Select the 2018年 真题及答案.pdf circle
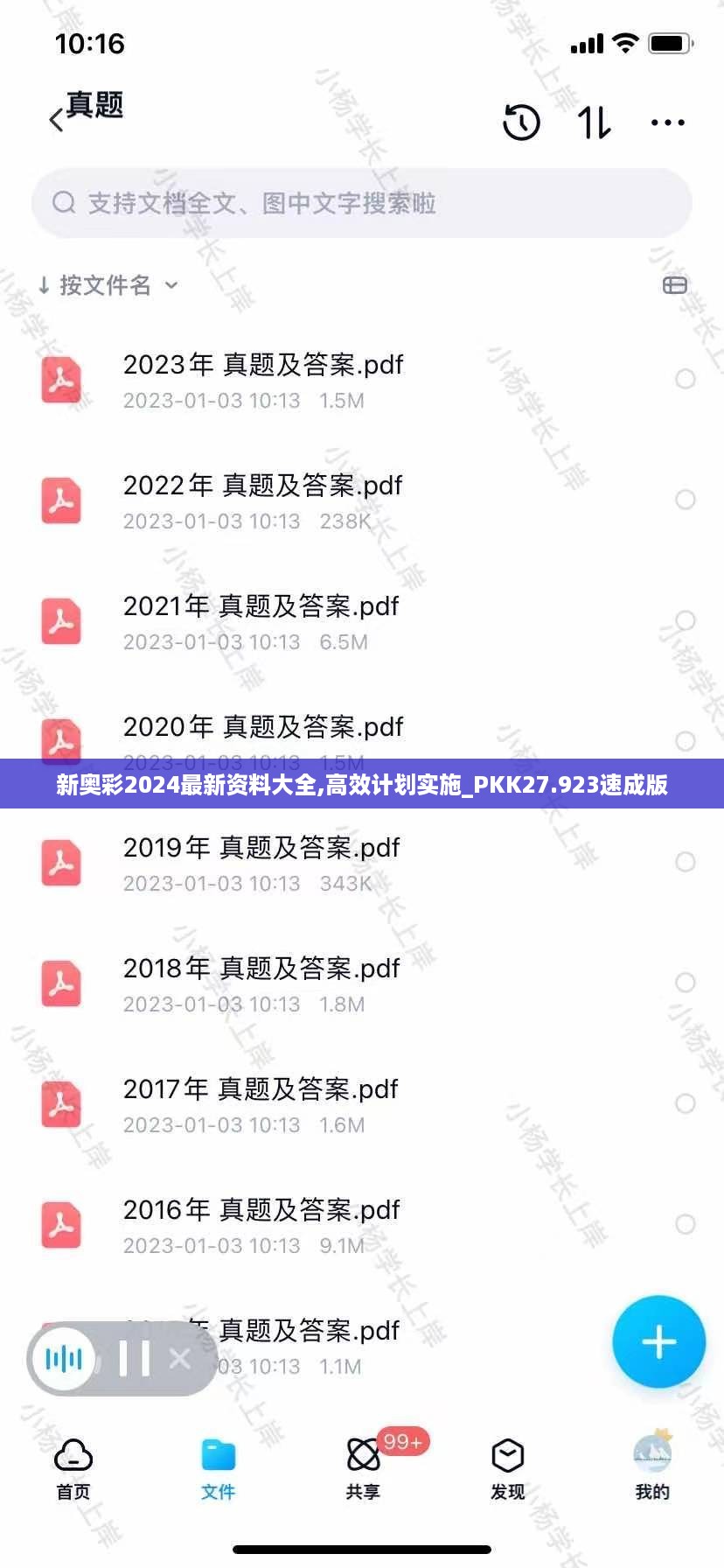The height and width of the screenshot is (1568, 724). point(686,983)
